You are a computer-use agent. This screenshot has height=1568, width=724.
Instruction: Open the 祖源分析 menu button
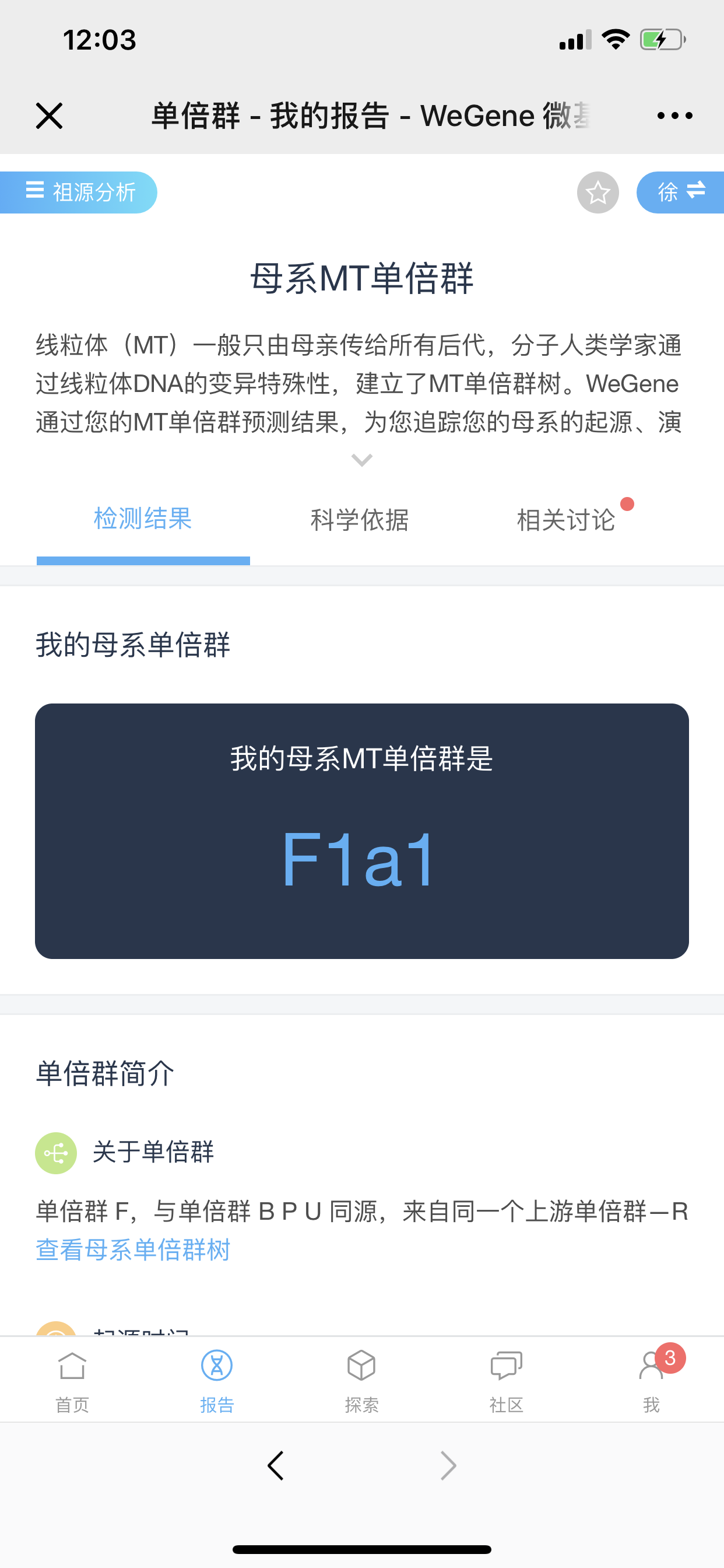click(x=79, y=192)
